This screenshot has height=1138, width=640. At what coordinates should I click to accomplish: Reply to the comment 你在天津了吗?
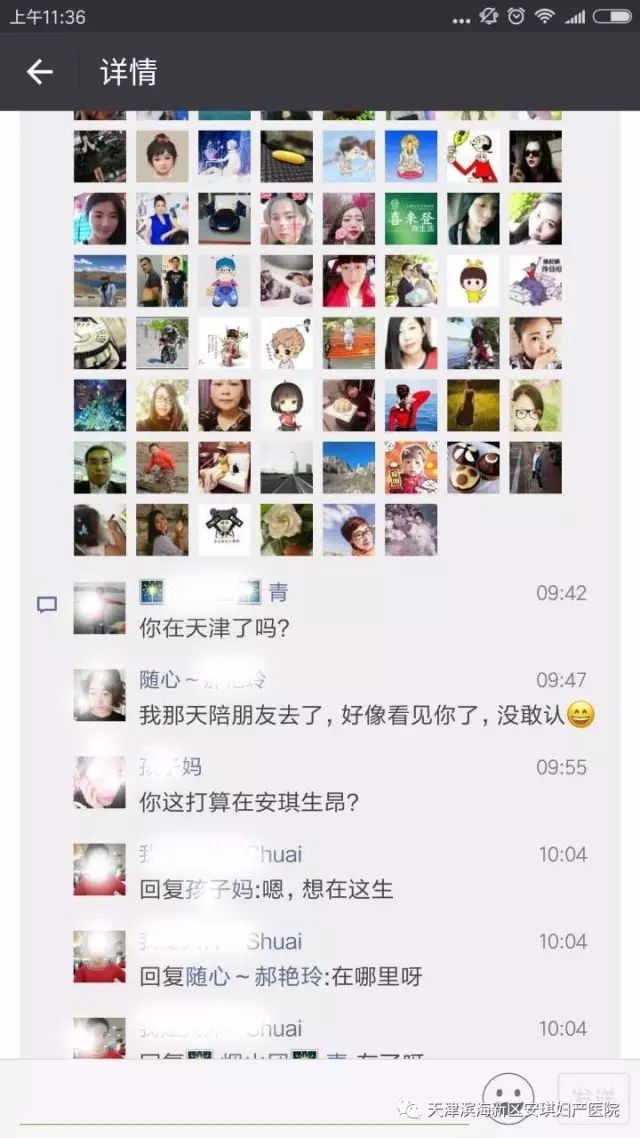214,630
